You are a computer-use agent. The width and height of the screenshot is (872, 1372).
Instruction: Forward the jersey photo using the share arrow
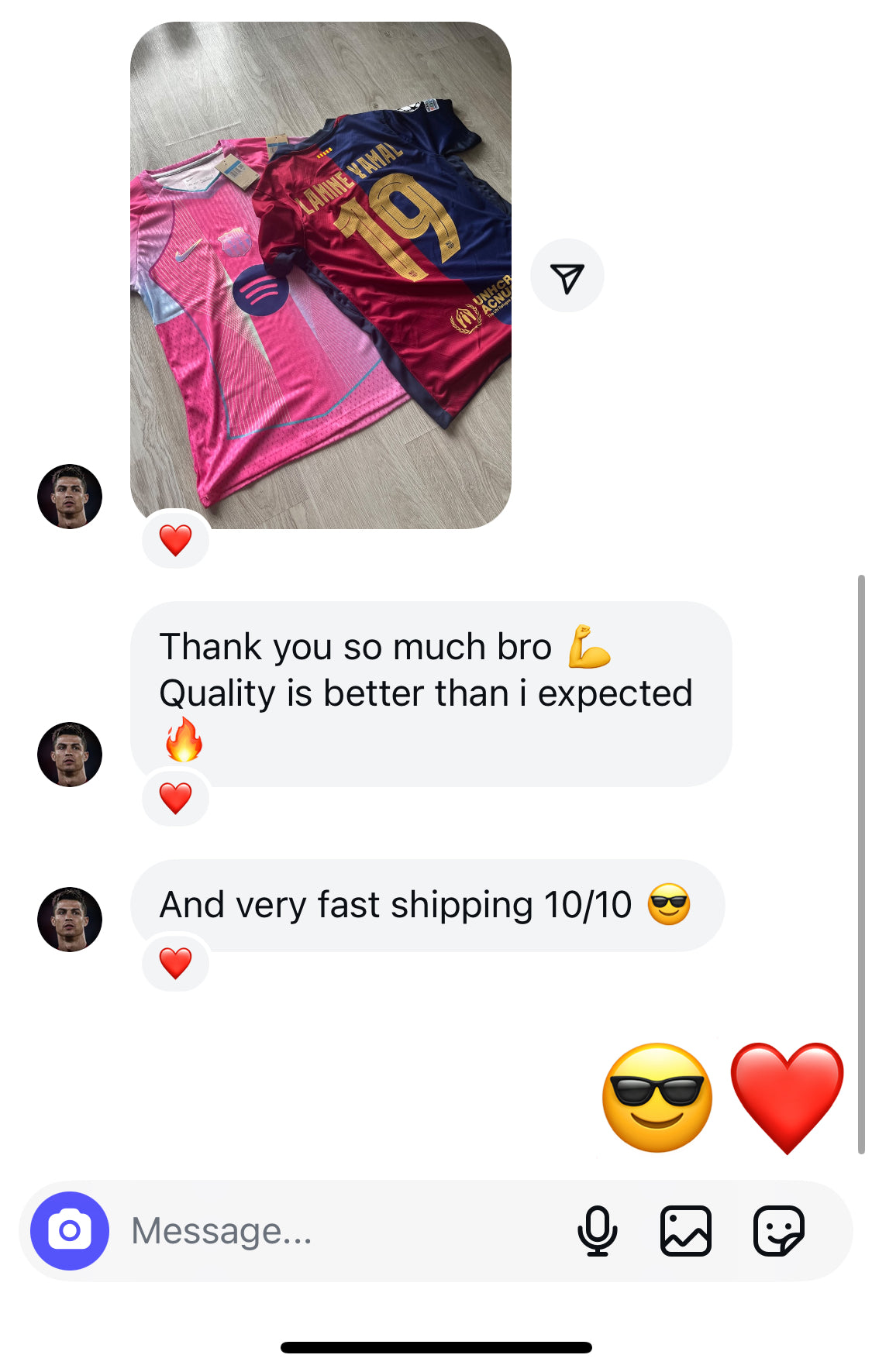[567, 277]
